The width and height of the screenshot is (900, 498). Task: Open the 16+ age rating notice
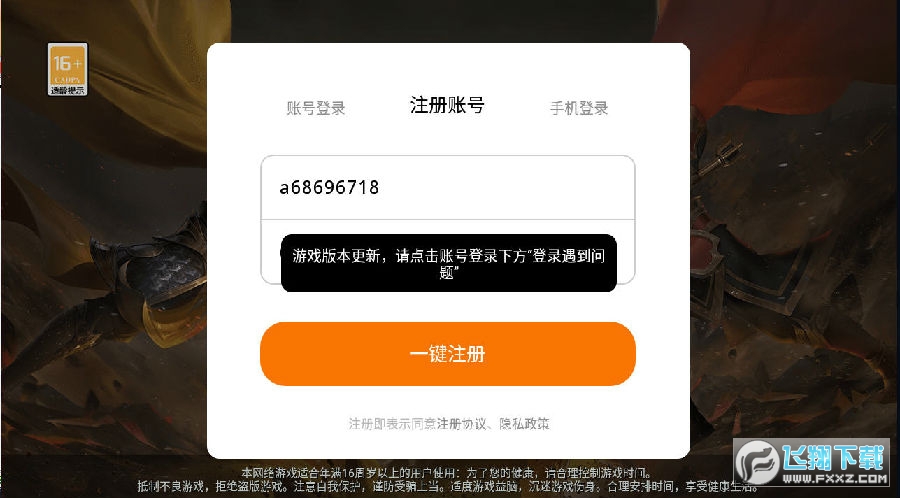[x=67, y=69]
